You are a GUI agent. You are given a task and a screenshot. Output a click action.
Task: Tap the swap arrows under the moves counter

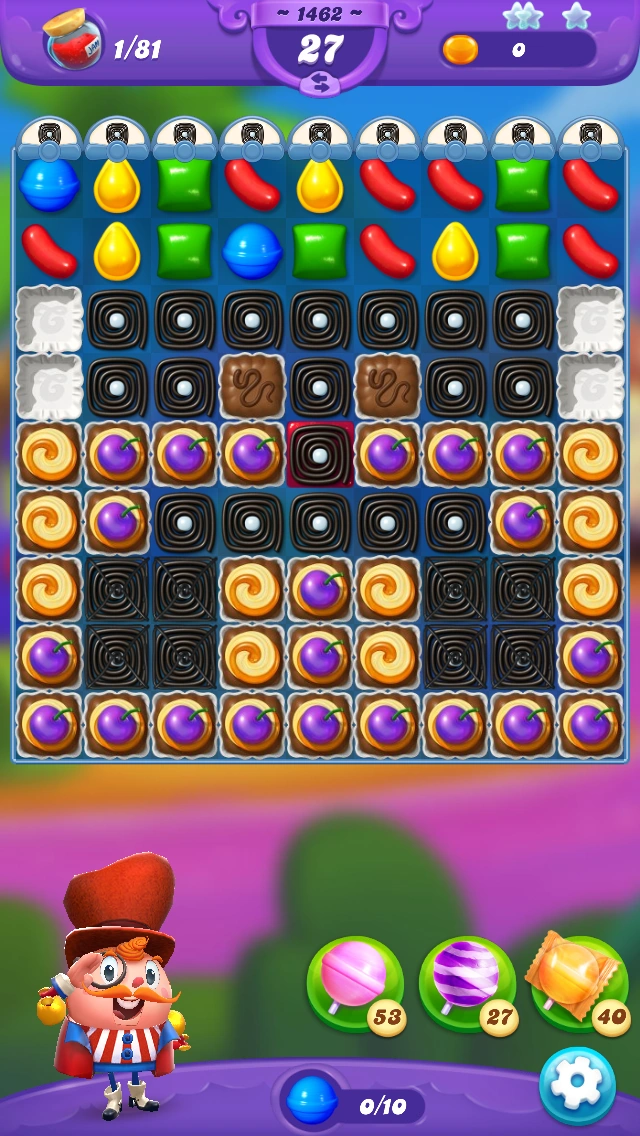pyautogui.click(x=320, y=86)
